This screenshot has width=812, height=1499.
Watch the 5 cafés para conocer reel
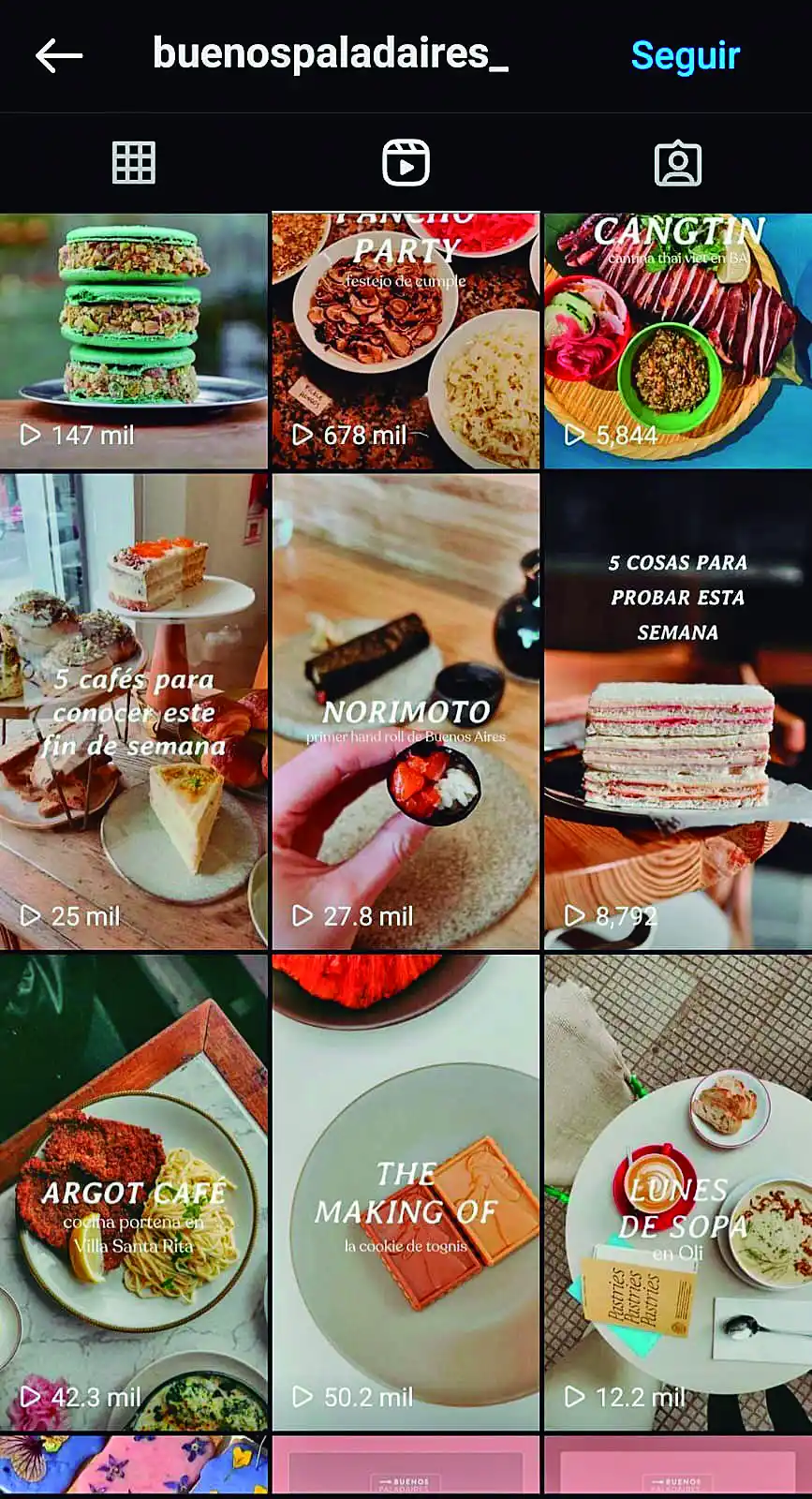point(133,712)
